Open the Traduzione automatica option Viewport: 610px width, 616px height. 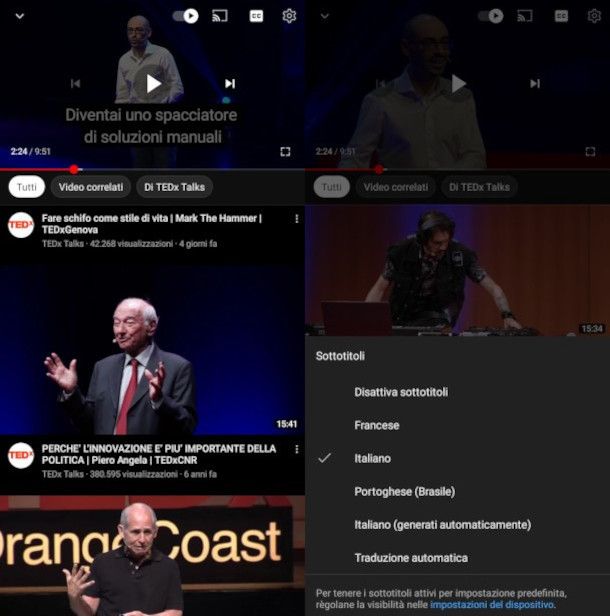pos(410,557)
